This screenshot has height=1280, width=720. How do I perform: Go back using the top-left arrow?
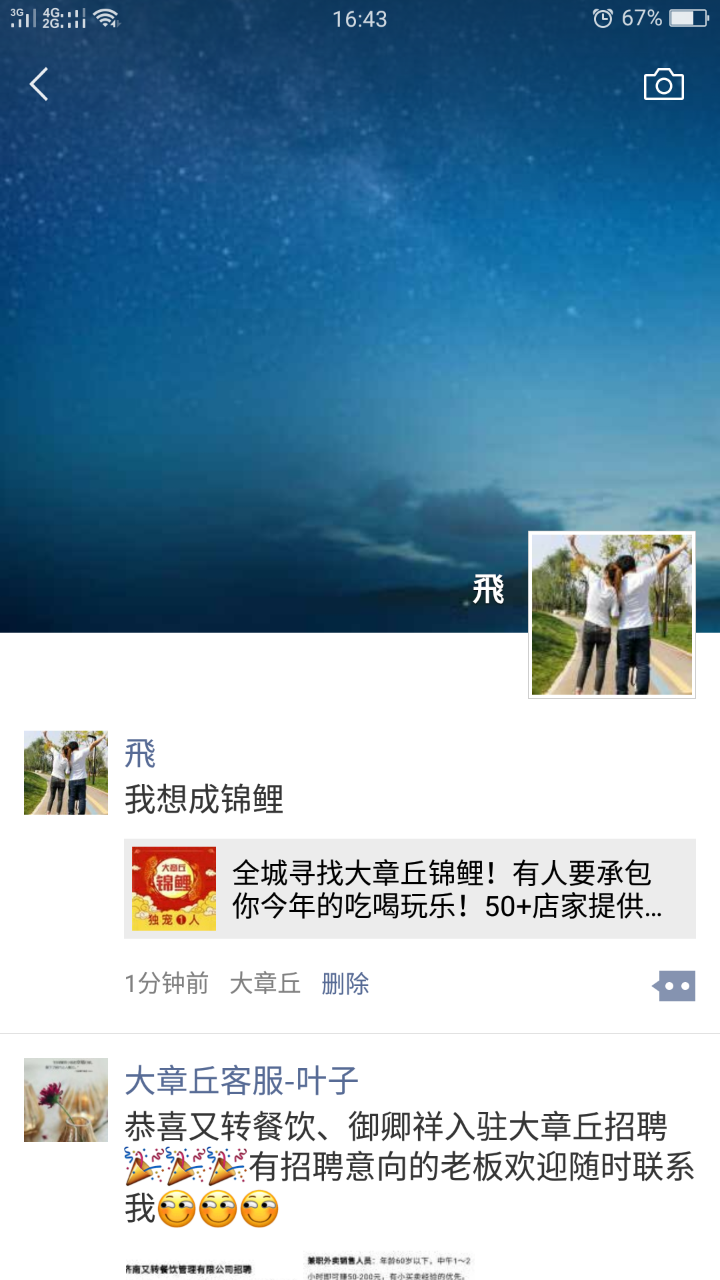[39, 85]
